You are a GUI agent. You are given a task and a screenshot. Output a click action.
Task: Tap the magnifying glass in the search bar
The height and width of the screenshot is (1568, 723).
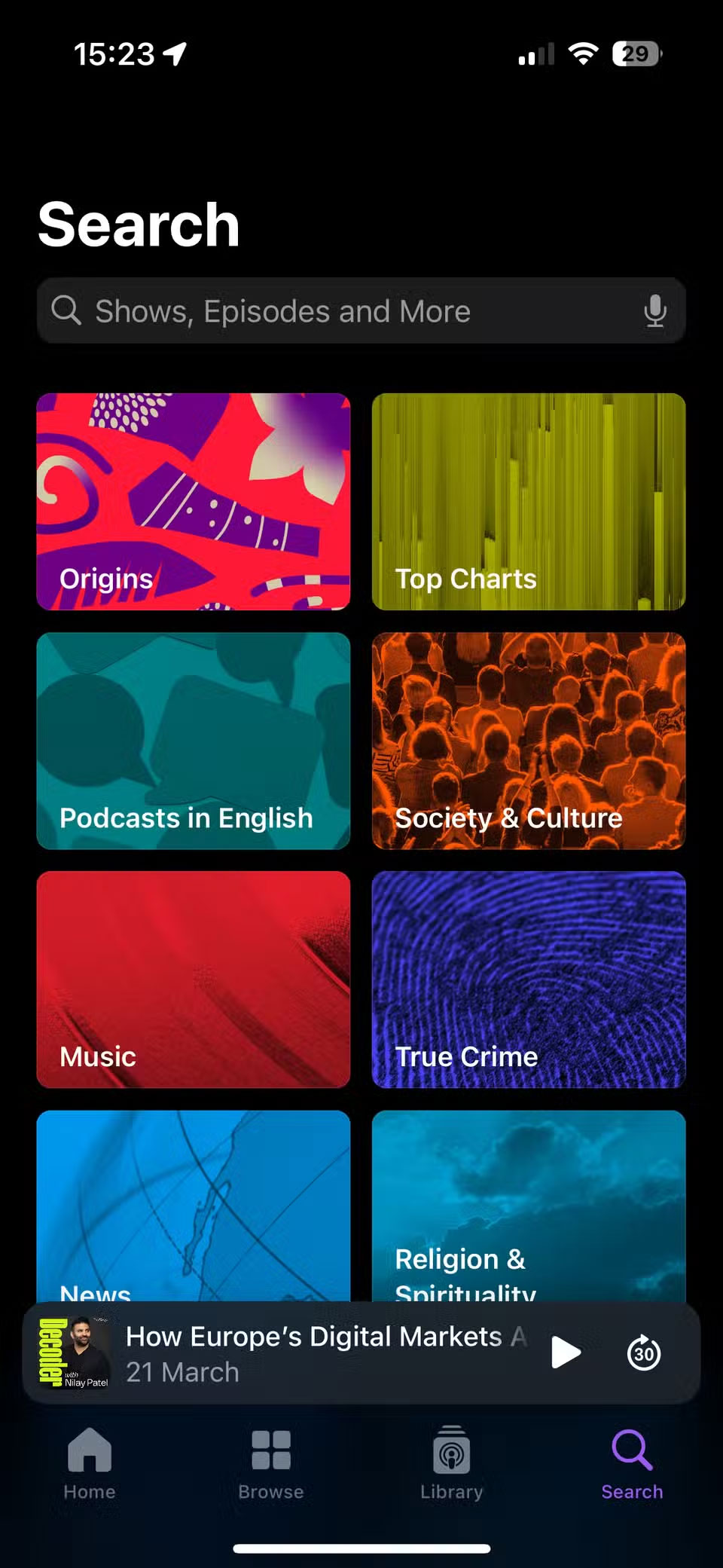coord(67,310)
